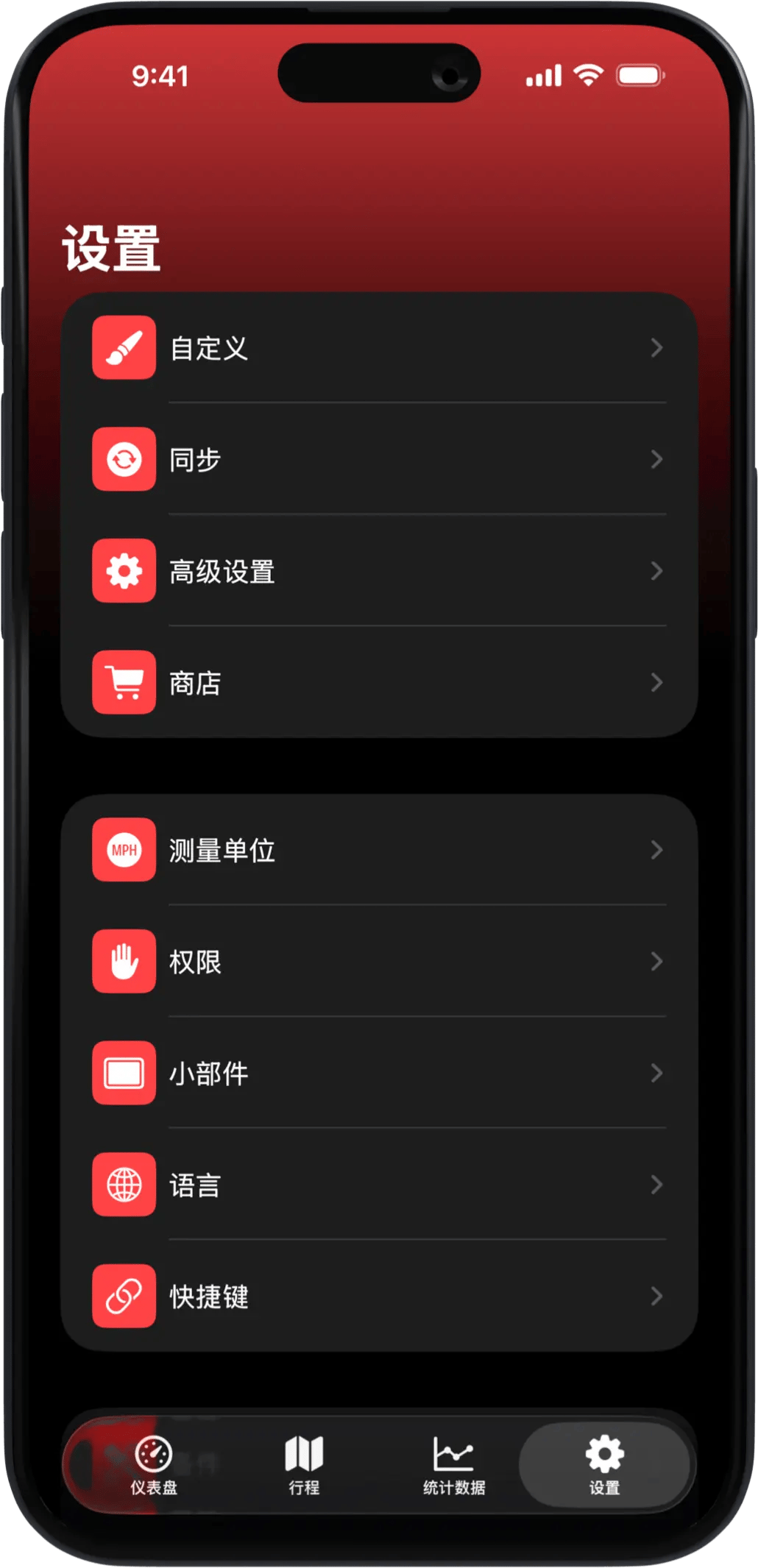Image resolution: width=758 pixels, height=1568 pixels.
Task: Expand the 自定义 row chevron
Action: pos(657,349)
